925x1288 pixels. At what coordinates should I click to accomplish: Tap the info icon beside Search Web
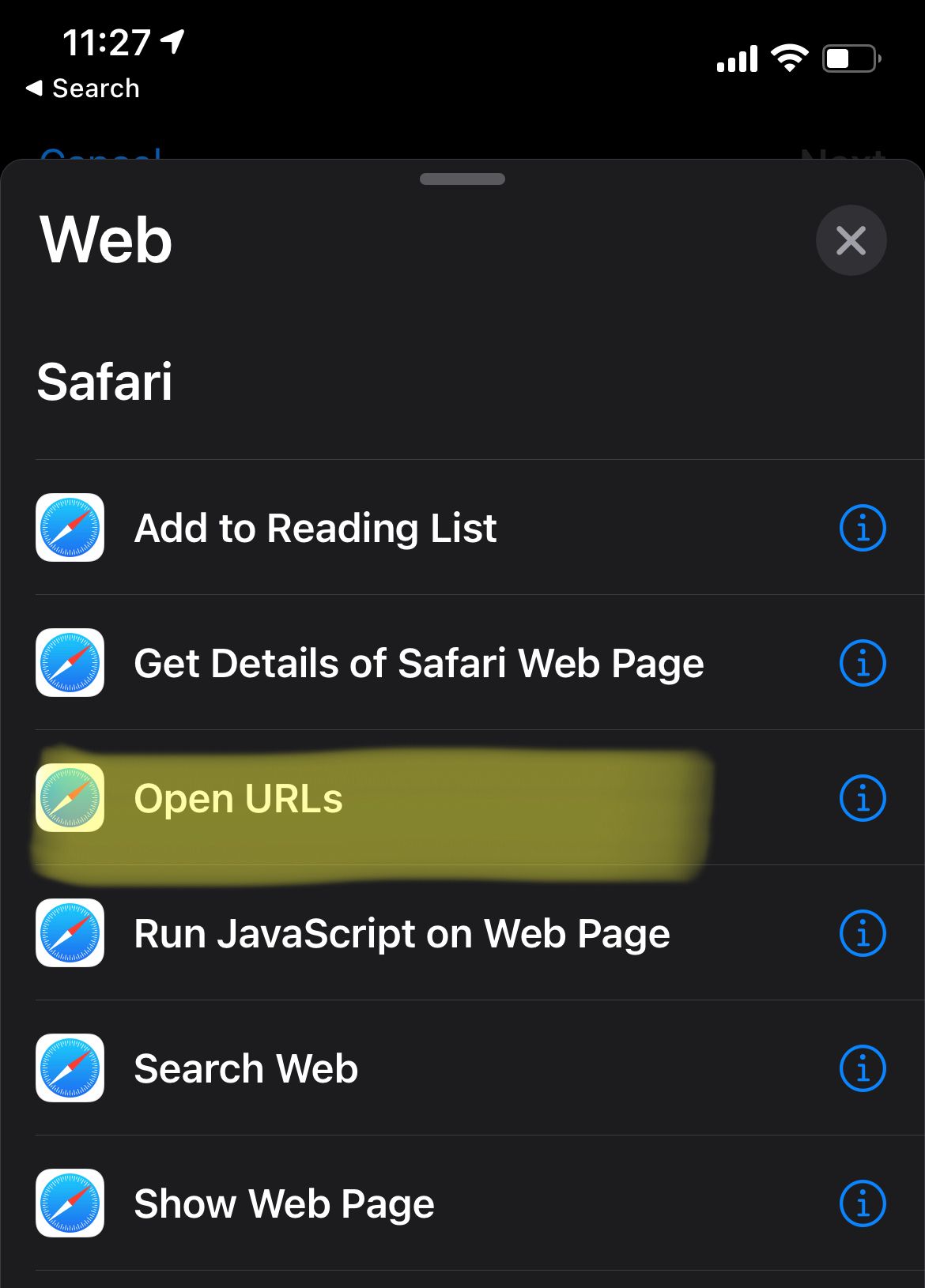coord(862,1068)
